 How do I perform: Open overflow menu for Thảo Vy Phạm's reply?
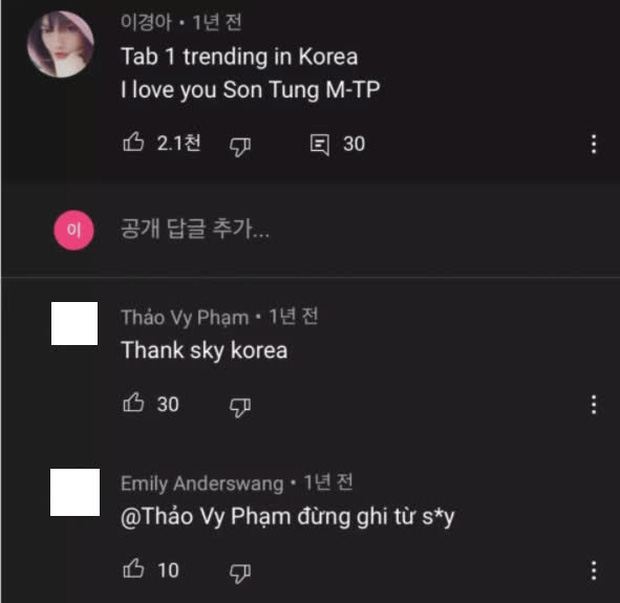tap(594, 405)
